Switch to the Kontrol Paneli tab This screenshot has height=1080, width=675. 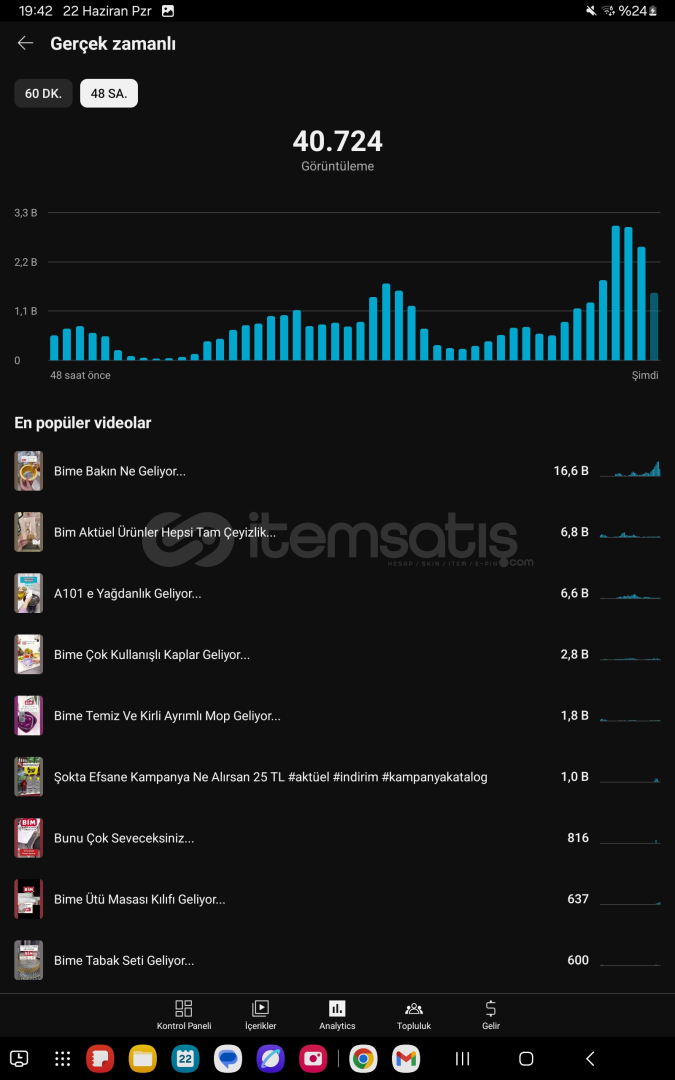tap(184, 1015)
